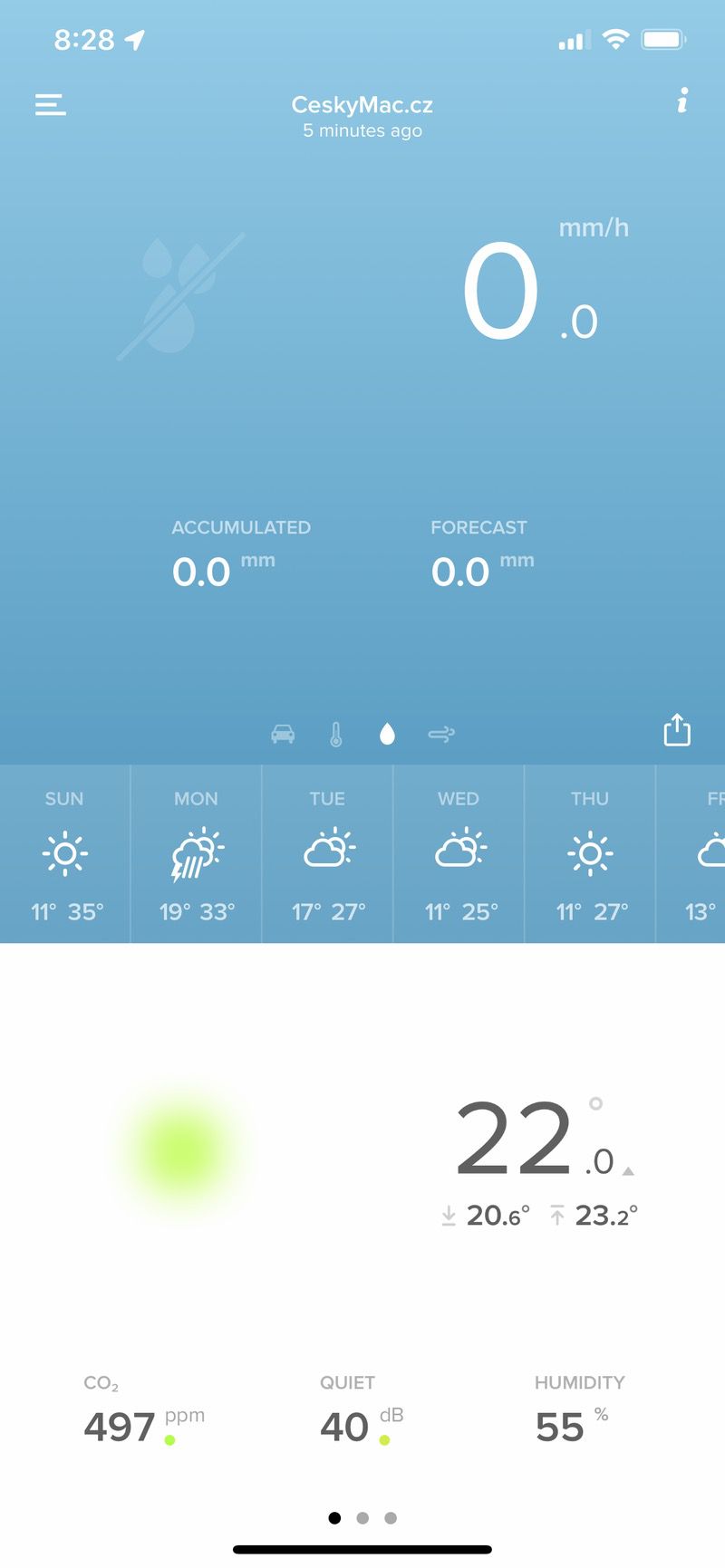The height and width of the screenshot is (1568, 725).
Task: View Wednesday's forecast
Action: pos(459,854)
